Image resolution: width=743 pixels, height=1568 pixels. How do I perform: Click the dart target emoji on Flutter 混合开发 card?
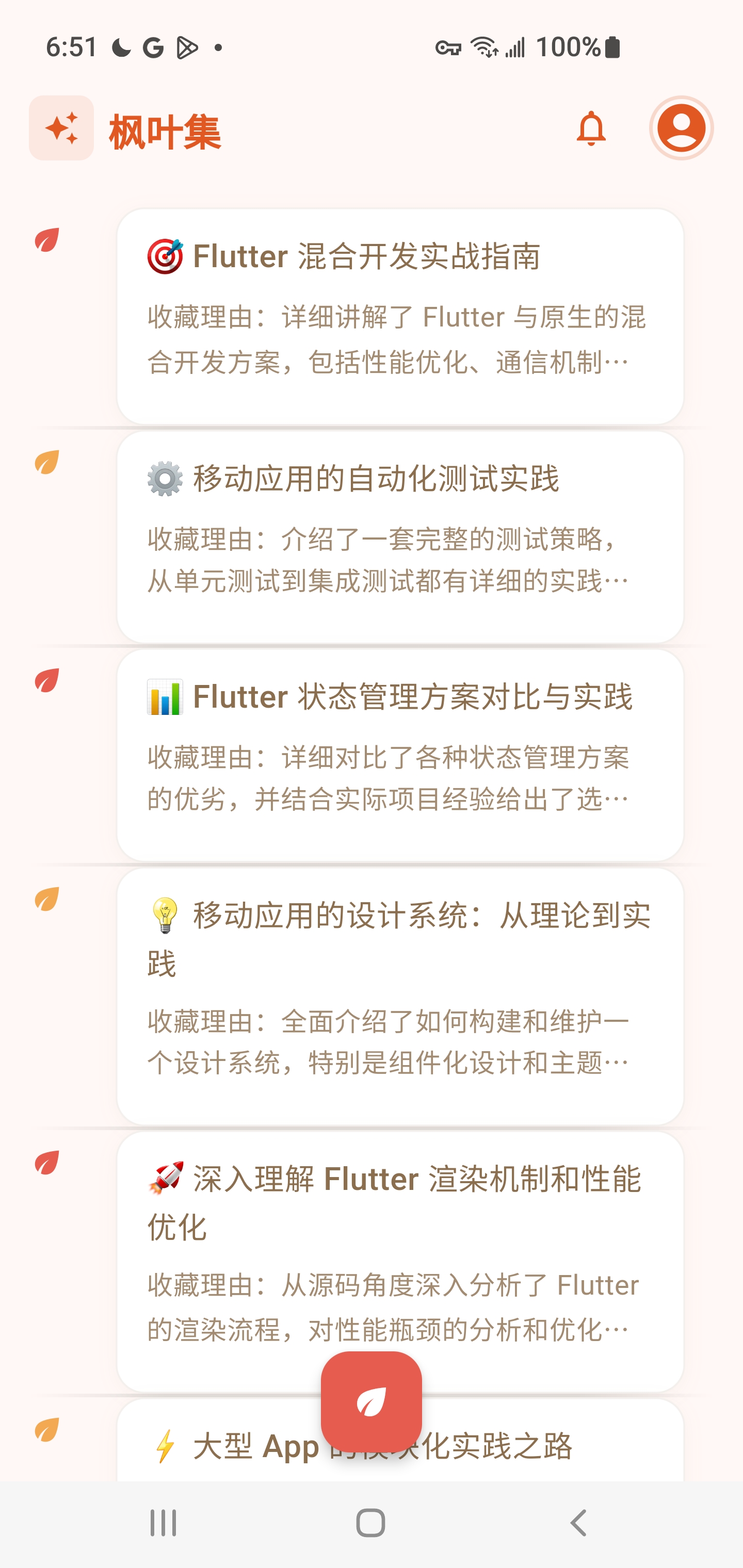tap(165, 256)
